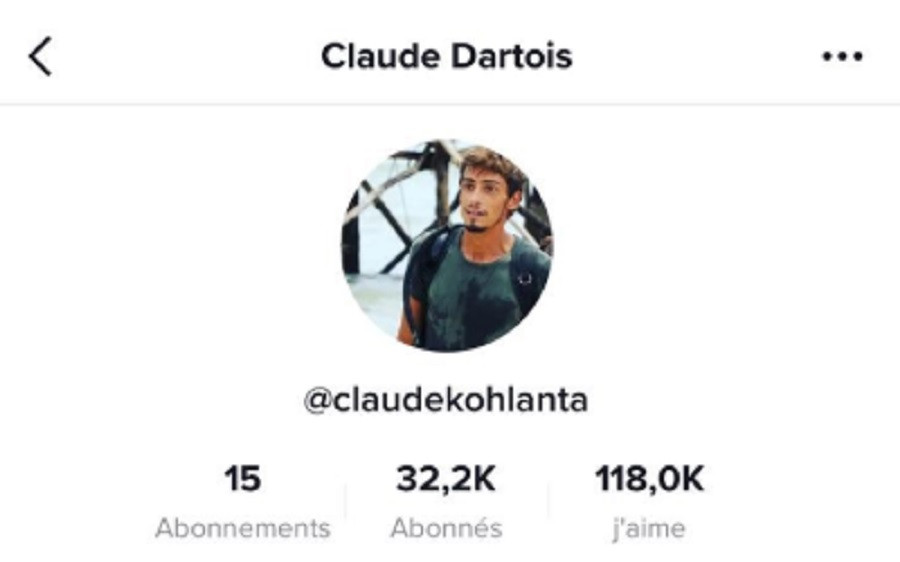
Task: Go back from Claude Dartois profile
Action: click(40, 57)
